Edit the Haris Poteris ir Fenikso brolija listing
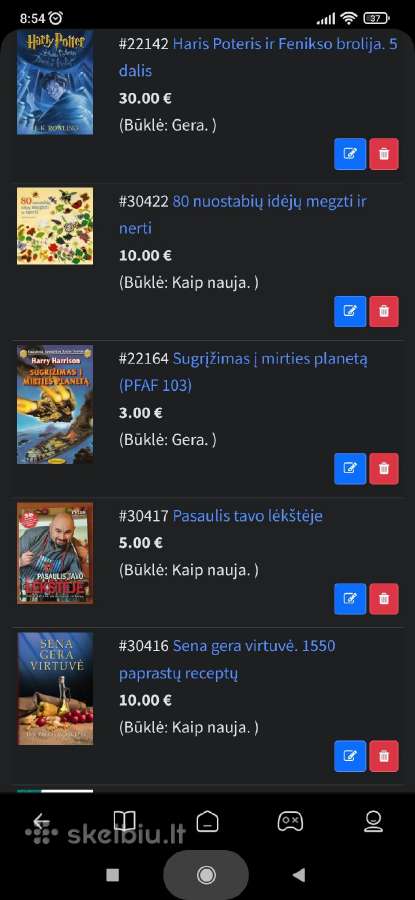The image size is (415, 900). point(350,154)
